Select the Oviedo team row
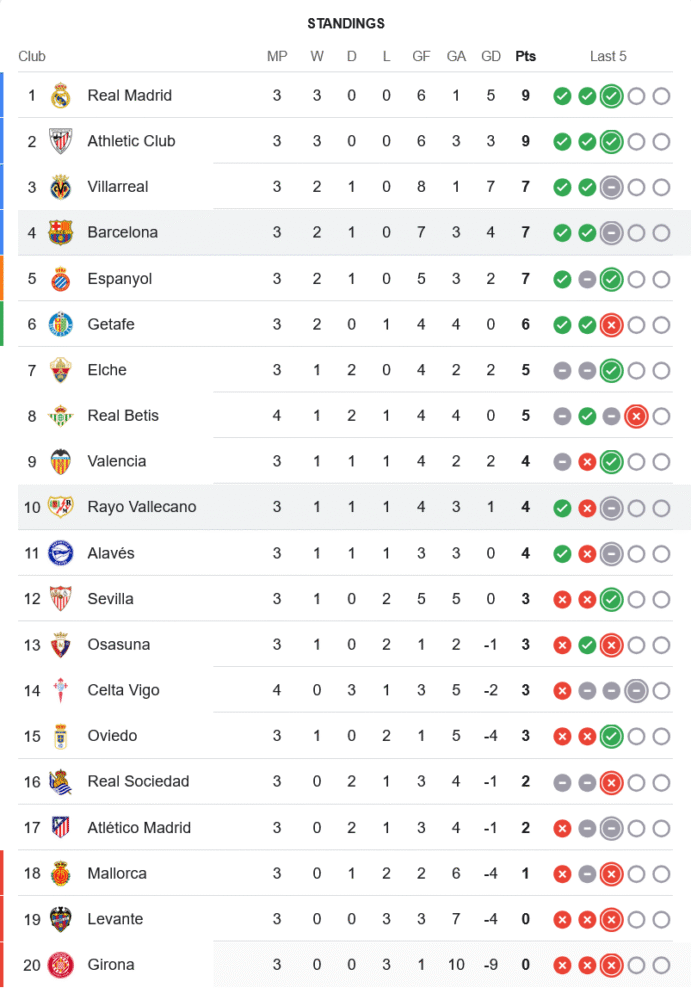Image resolution: width=691 pixels, height=1000 pixels. [x=112, y=736]
